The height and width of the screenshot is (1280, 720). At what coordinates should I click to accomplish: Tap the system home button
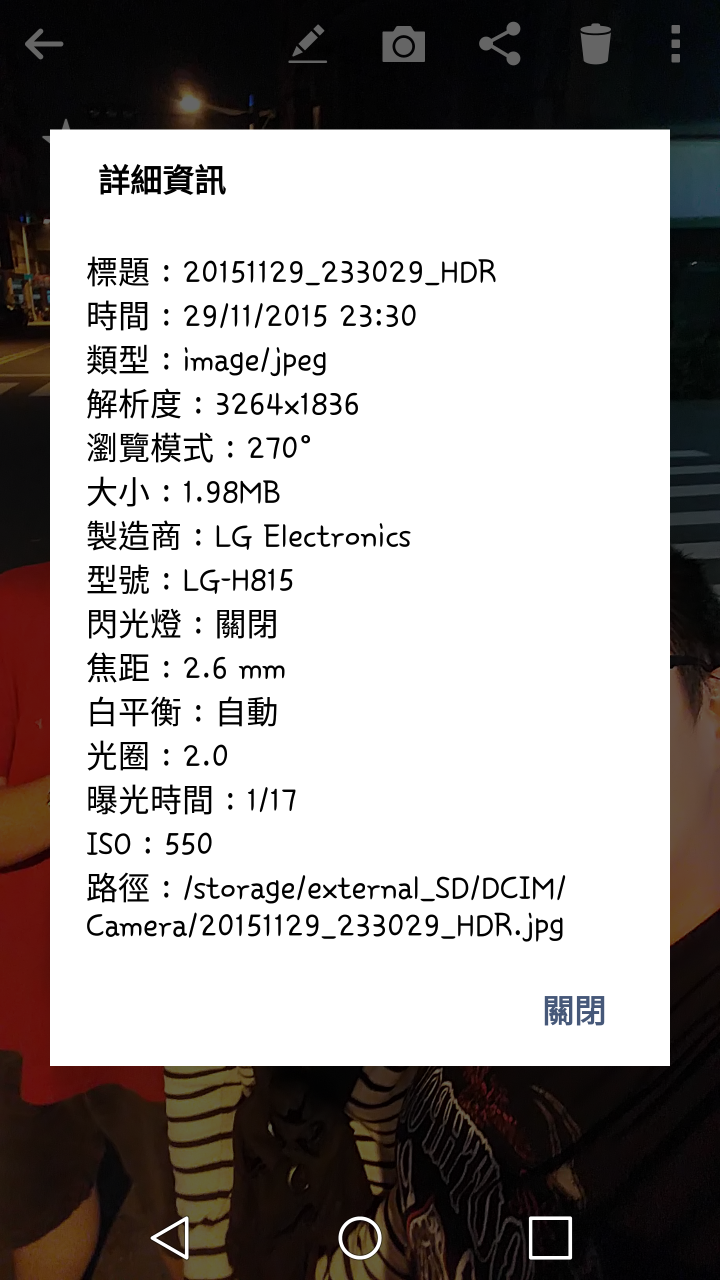tap(360, 1238)
